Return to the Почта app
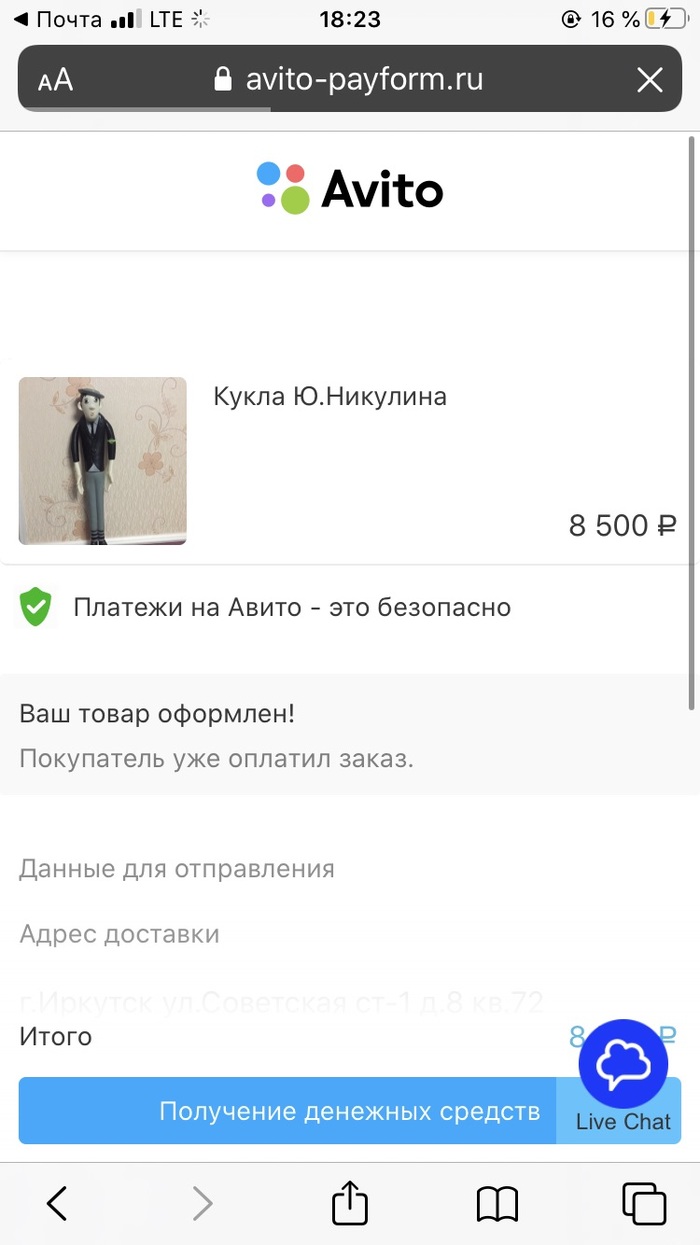This screenshot has width=700, height=1245. tap(58, 19)
